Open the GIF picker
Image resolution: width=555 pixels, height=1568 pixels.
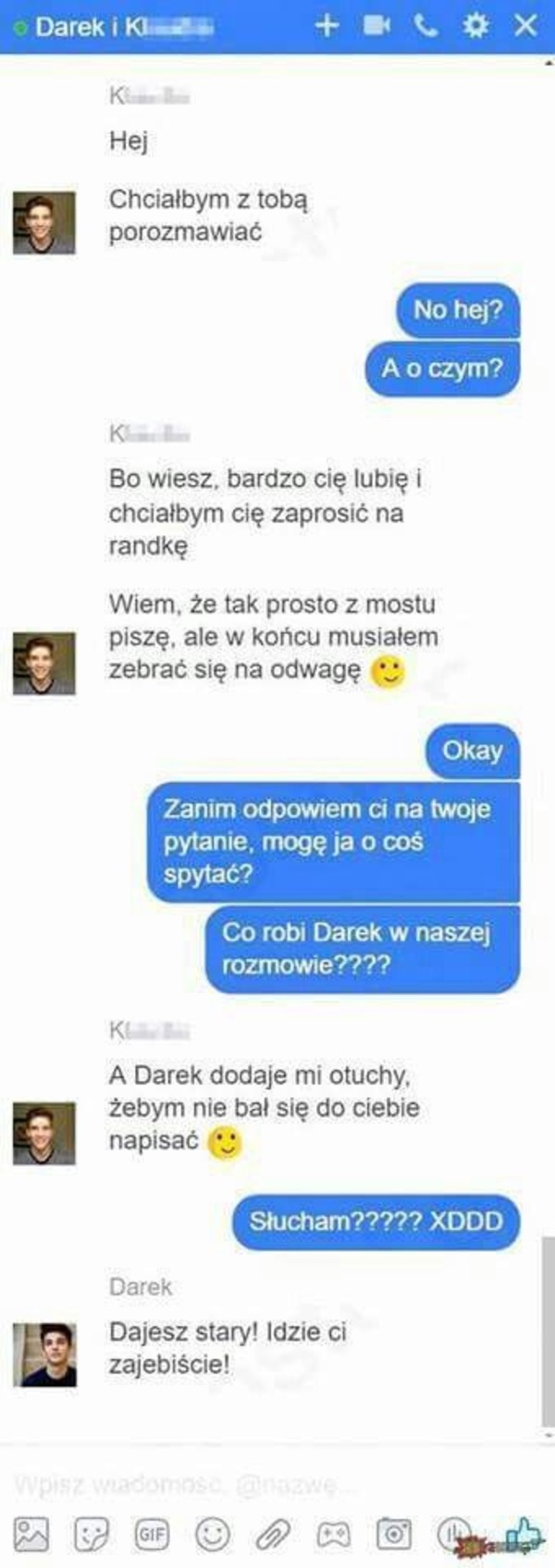point(152,1535)
